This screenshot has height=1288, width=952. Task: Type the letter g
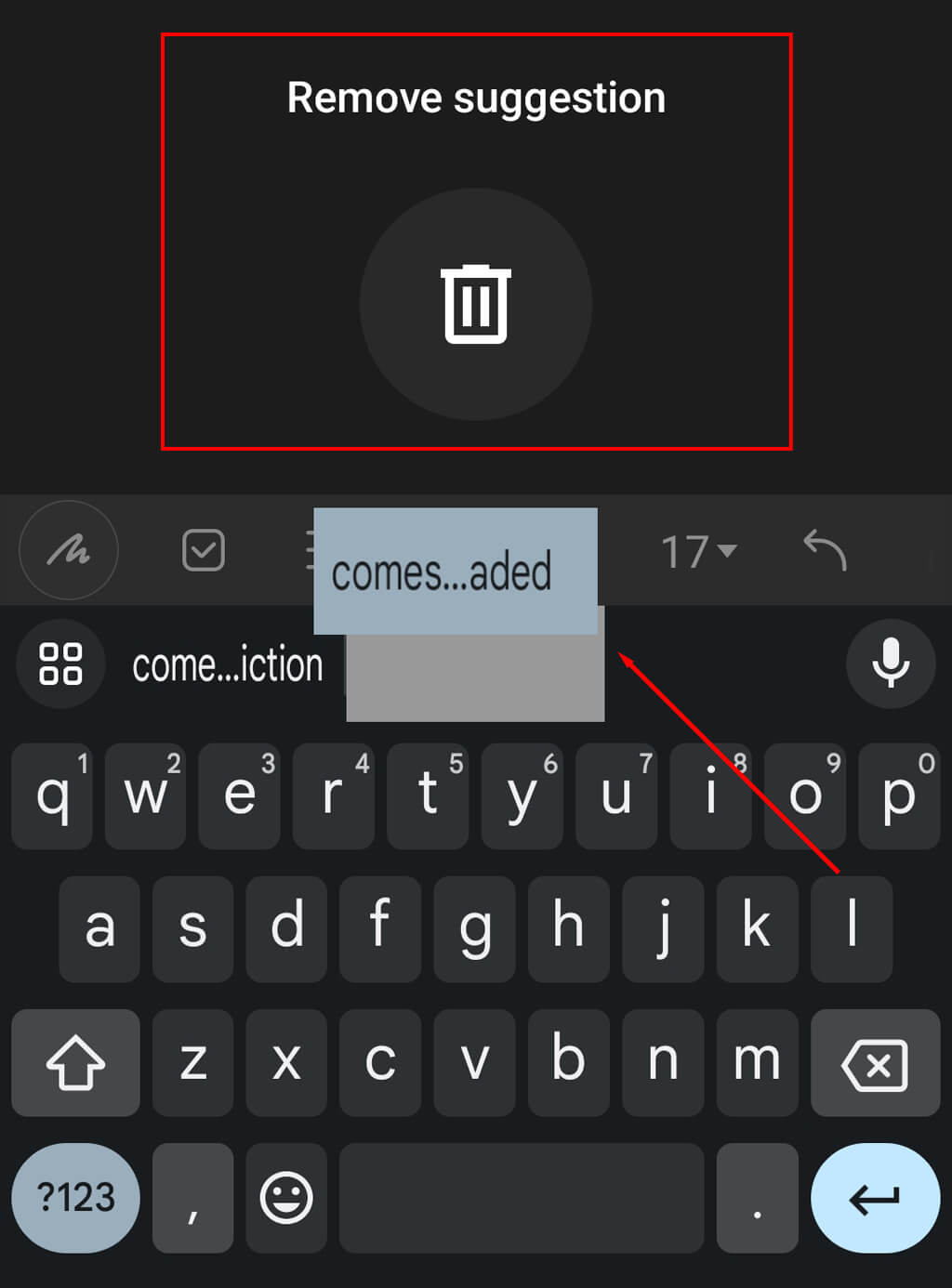point(474,928)
